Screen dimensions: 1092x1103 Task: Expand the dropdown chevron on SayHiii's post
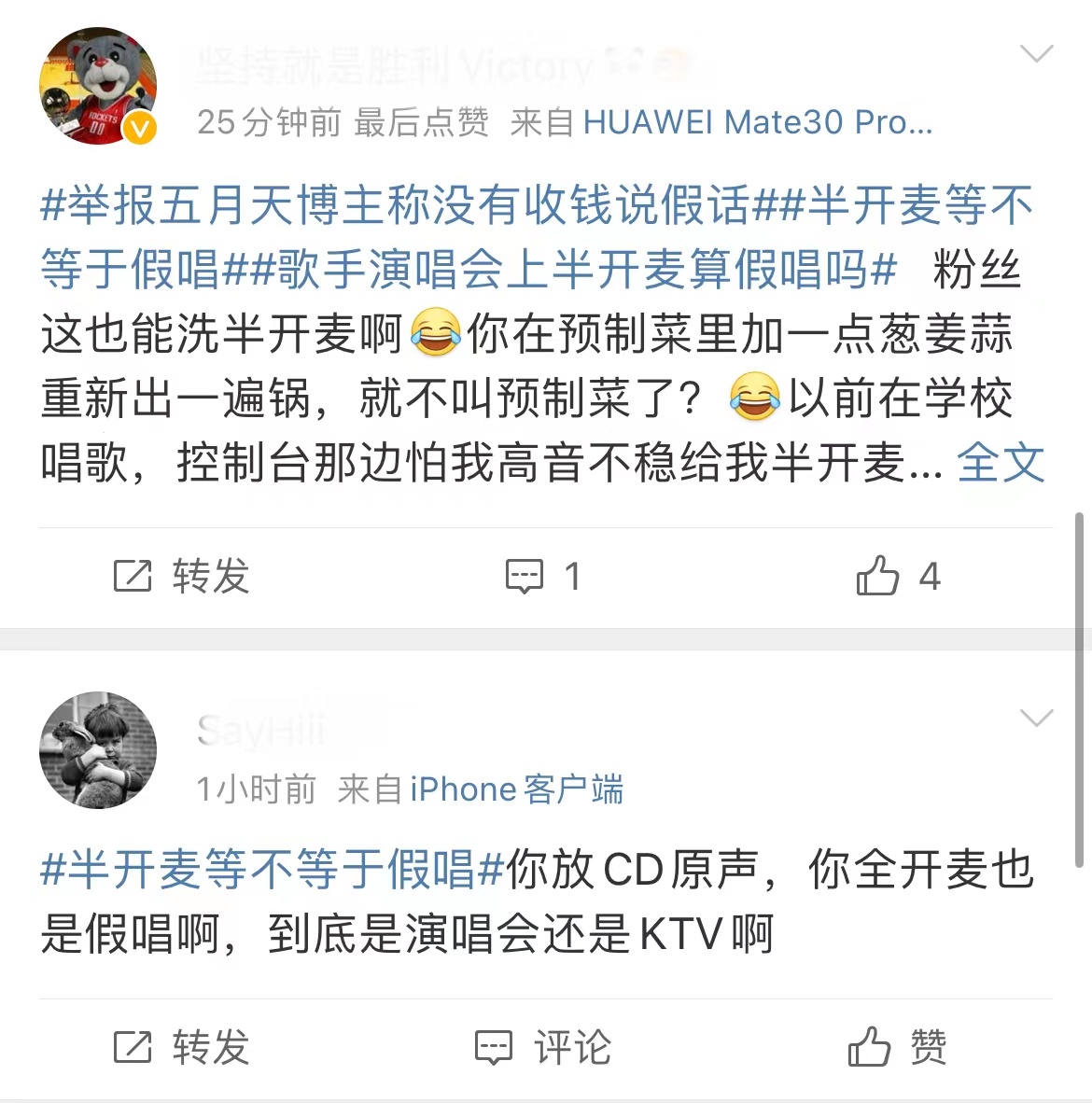point(1037,718)
